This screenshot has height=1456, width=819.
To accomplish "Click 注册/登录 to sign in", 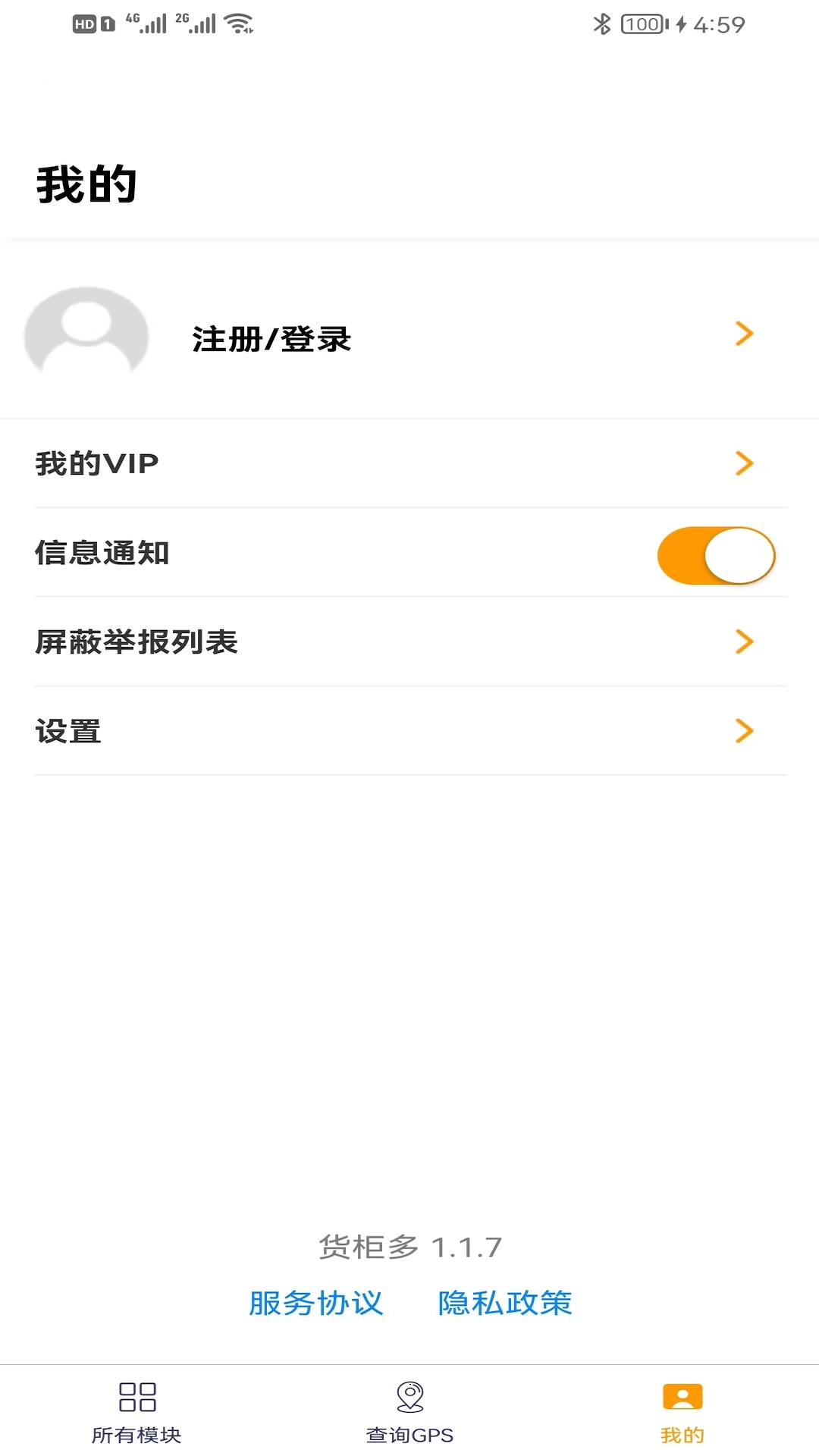I will tap(270, 339).
